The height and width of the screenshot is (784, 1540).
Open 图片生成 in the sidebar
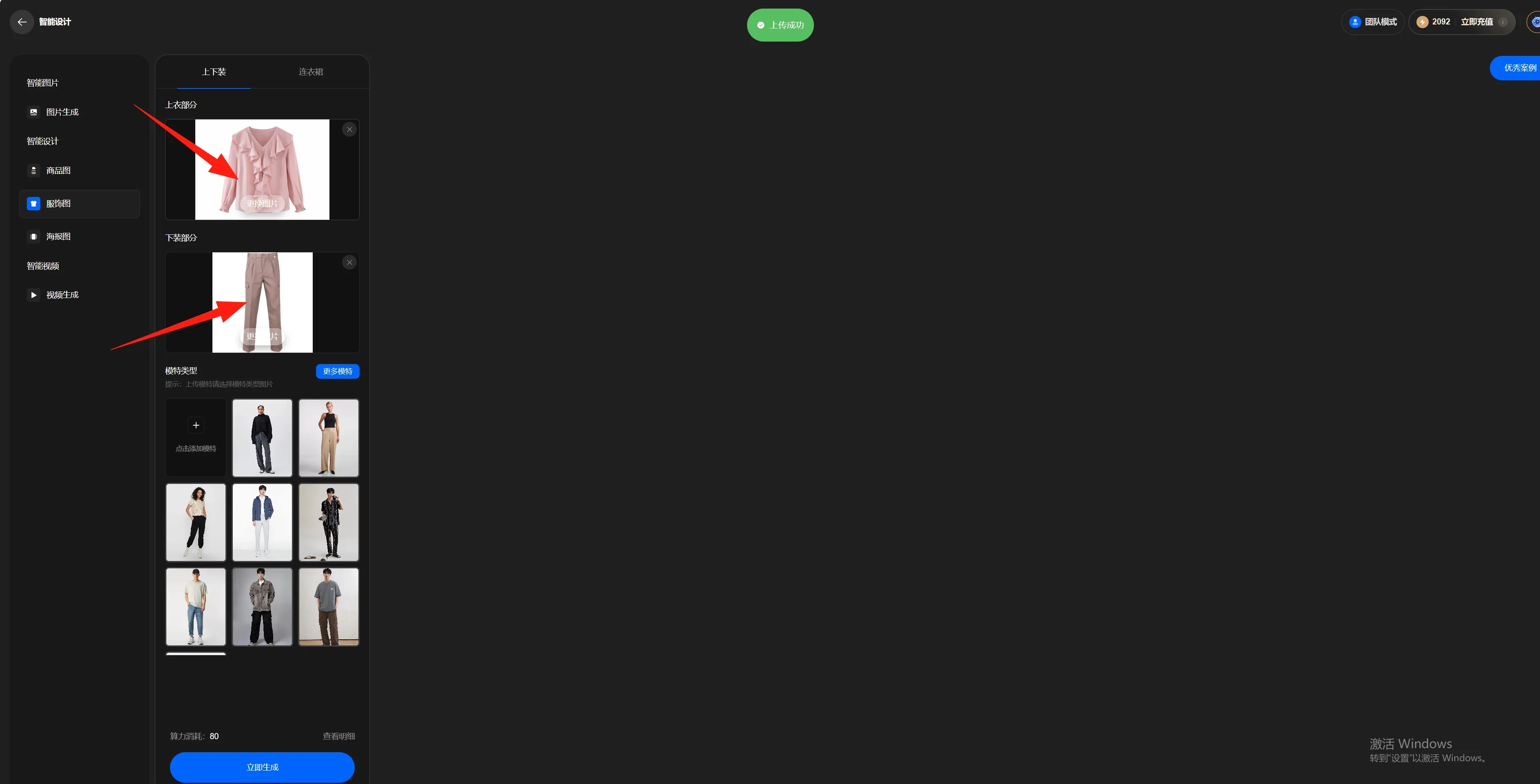[x=62, y=113]
